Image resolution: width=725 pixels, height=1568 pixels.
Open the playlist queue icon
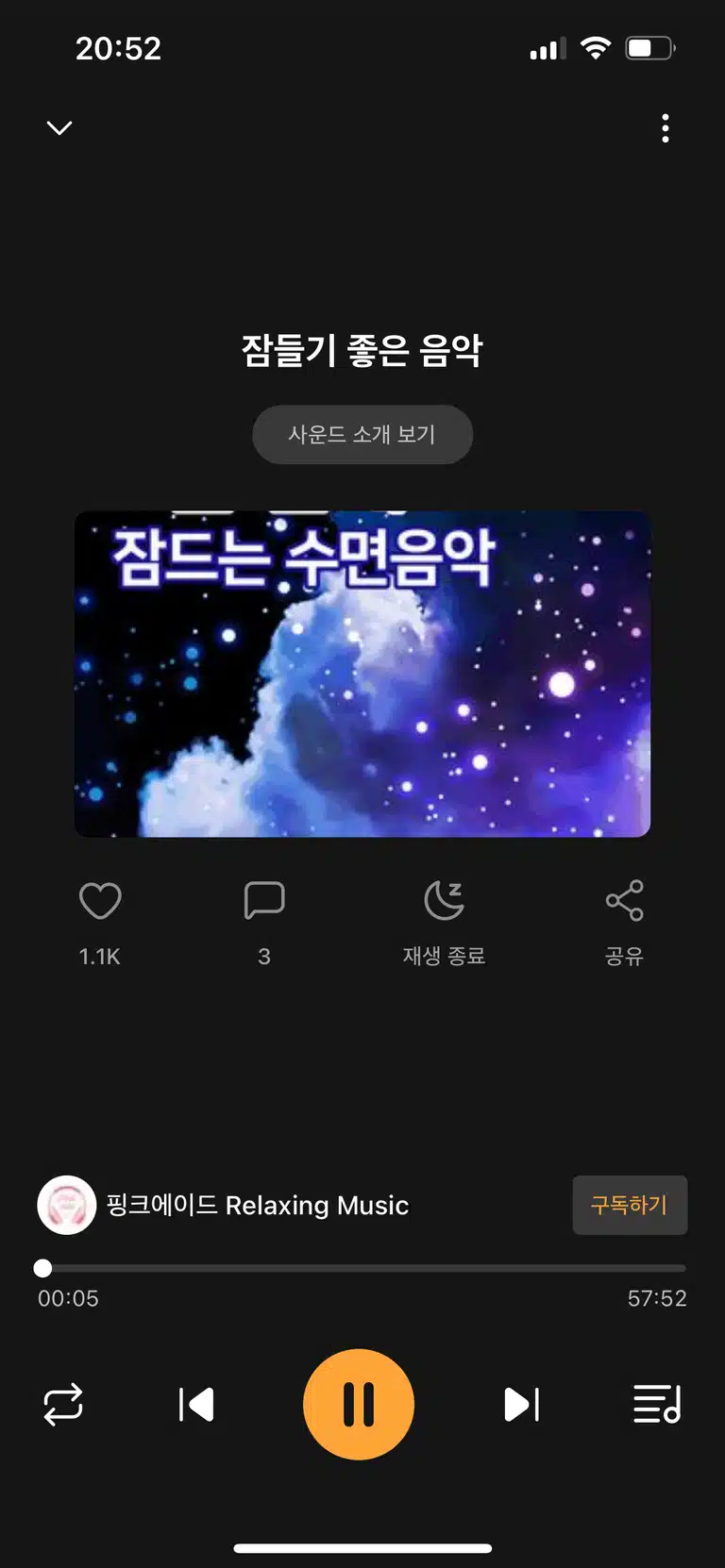point(657,1405)
